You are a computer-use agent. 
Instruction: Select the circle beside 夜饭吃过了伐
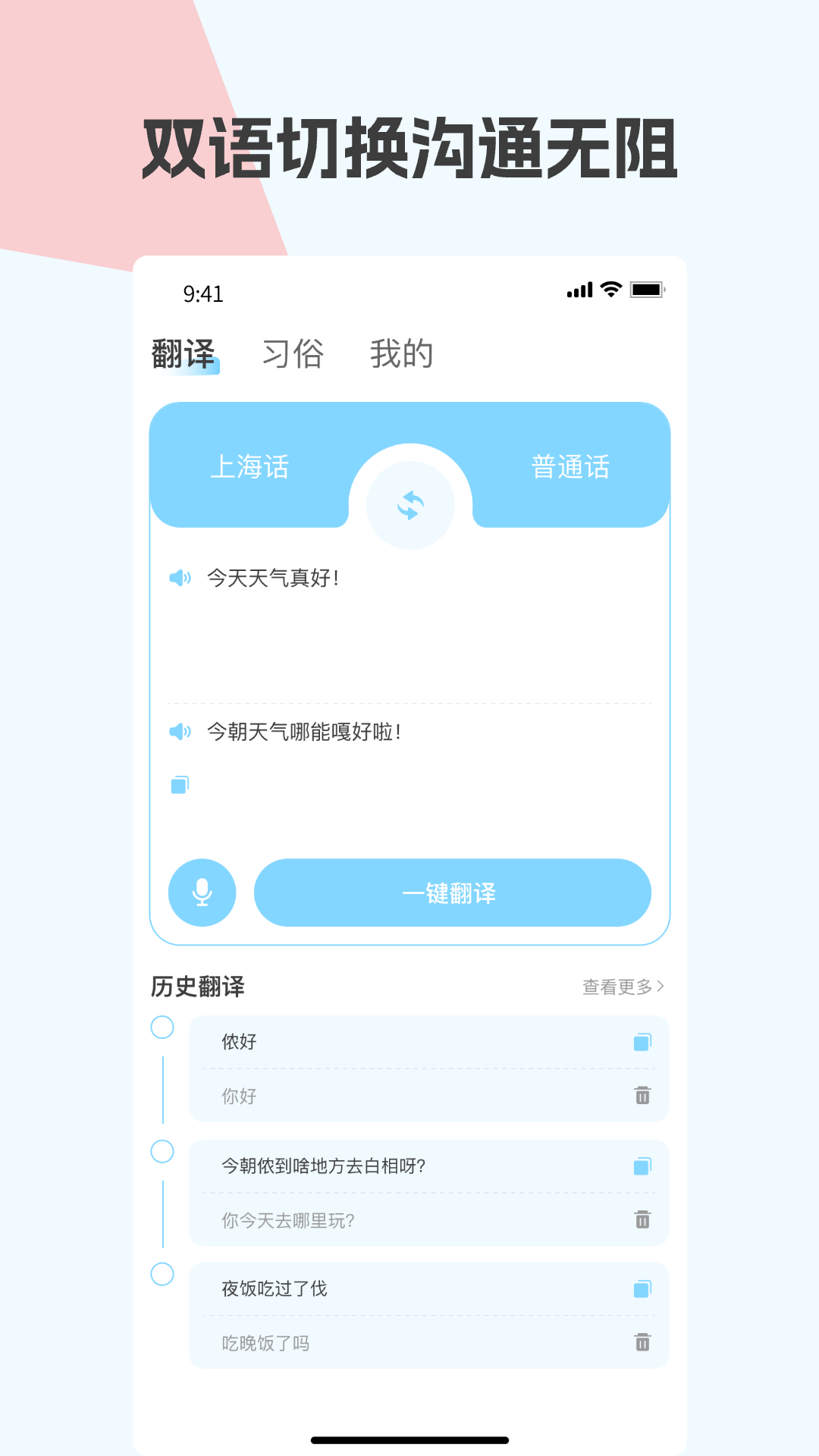pyautogui.click(x=162, y=1274)
